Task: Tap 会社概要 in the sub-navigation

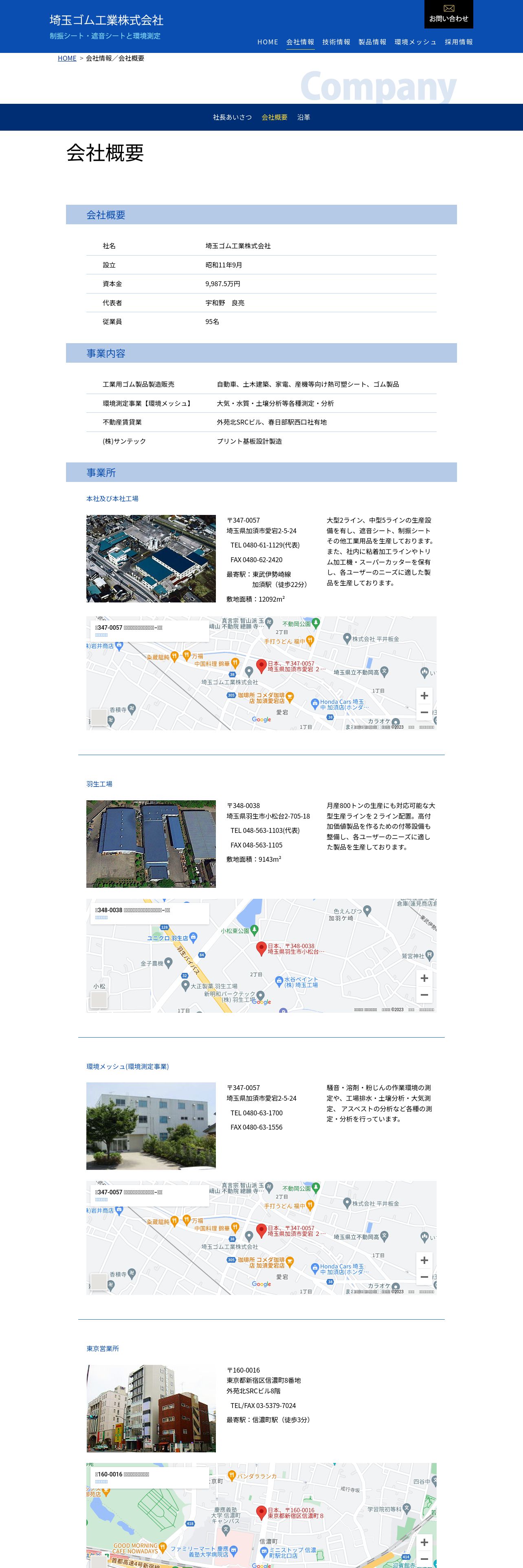Action: click(274, 117)
